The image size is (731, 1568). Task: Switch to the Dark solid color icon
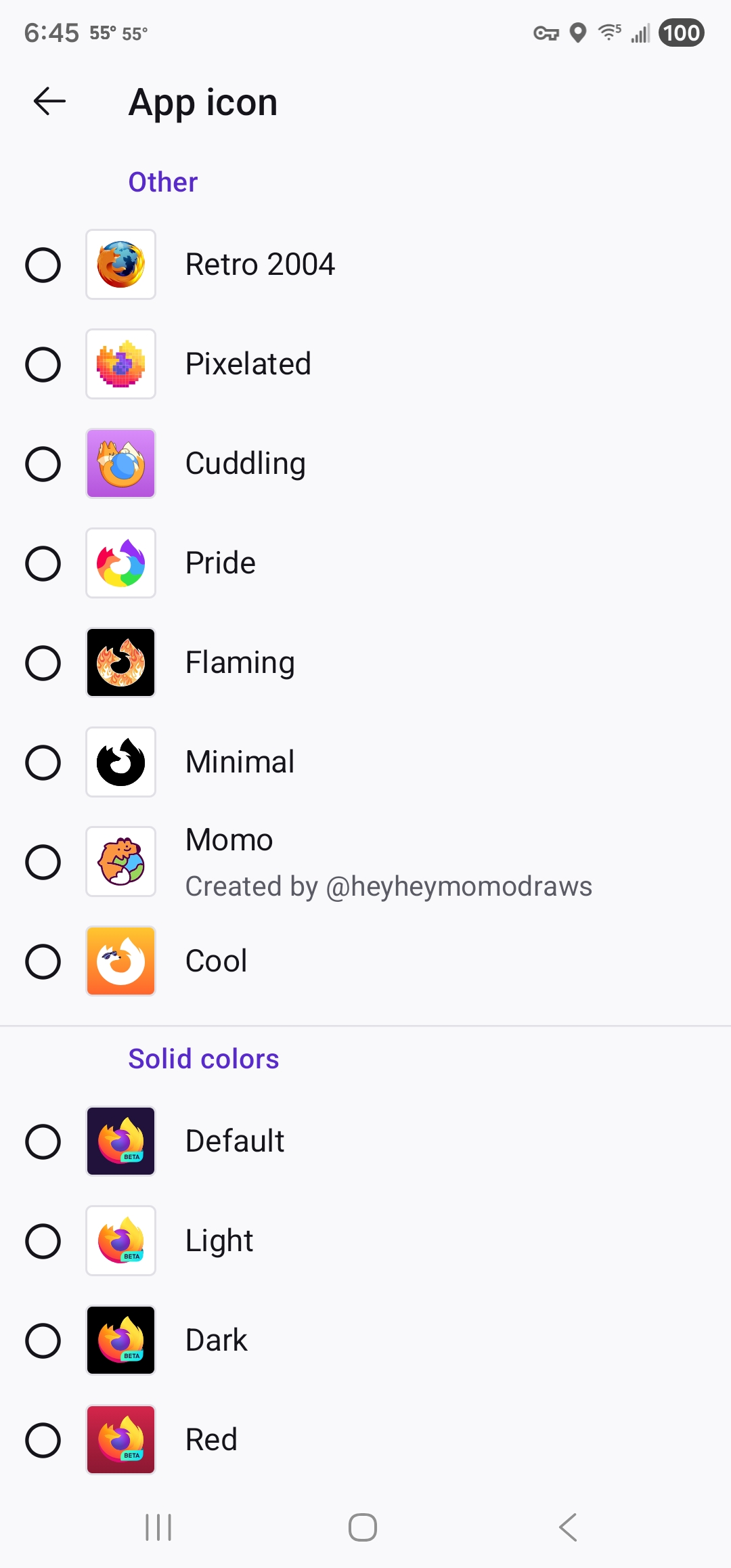coord(43,1341)
